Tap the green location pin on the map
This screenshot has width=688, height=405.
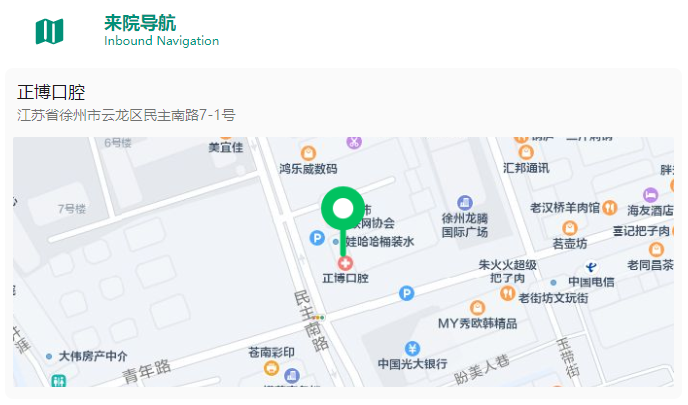click(344, 211)
